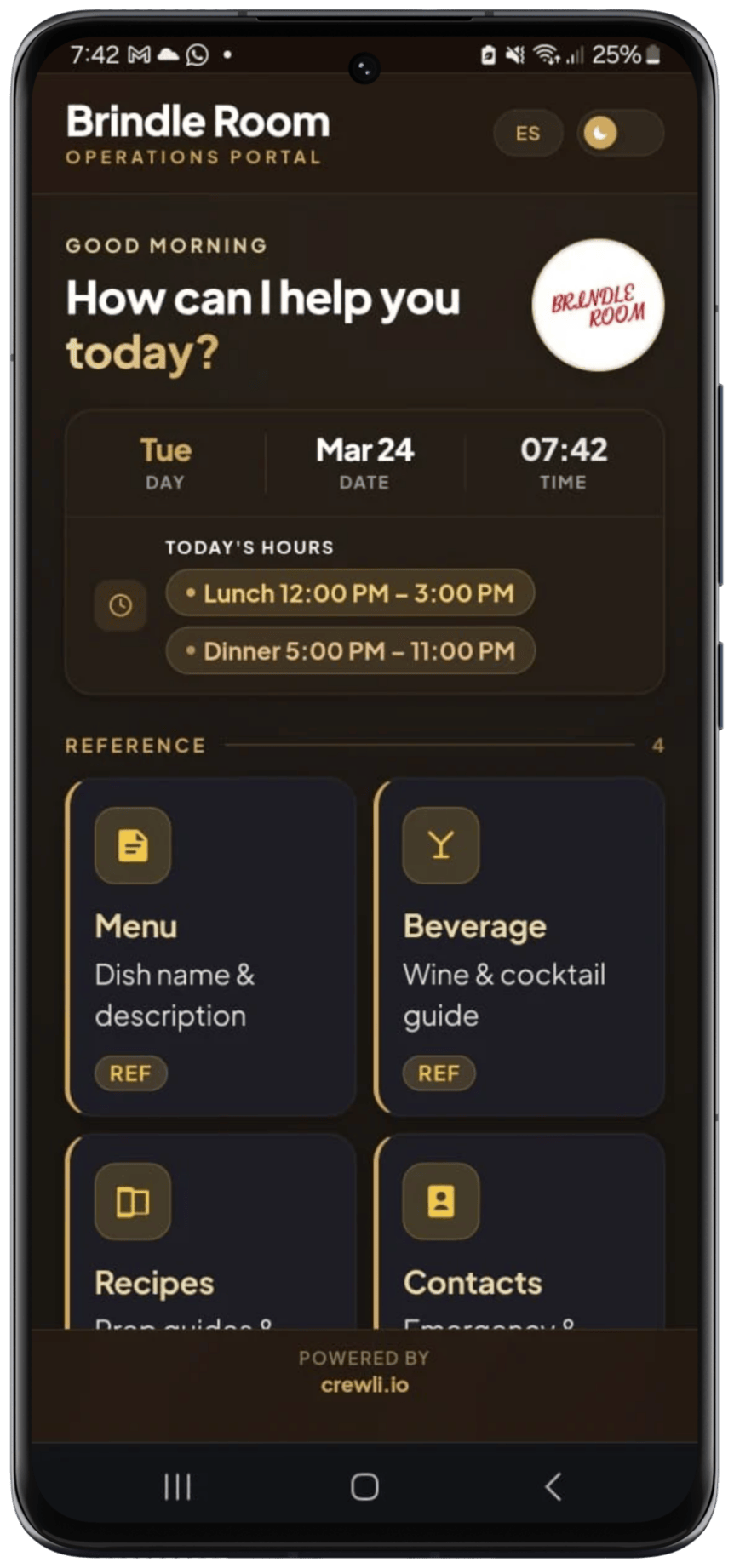Click the clock icon beside today's hours
Screen dimensions: 734x1568
[120, 606]
